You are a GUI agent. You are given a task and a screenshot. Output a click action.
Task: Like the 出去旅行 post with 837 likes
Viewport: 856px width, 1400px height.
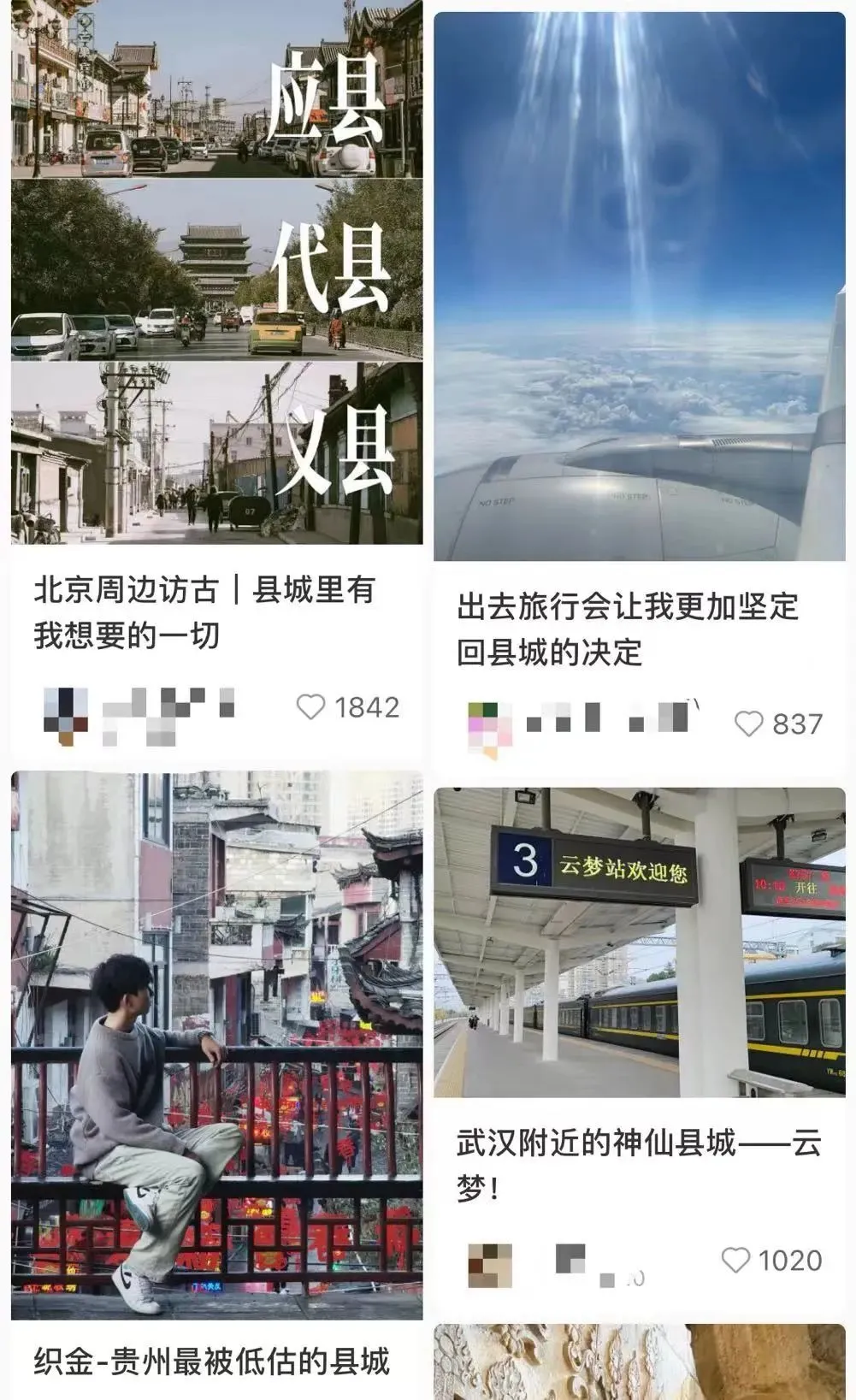point(748,724)
